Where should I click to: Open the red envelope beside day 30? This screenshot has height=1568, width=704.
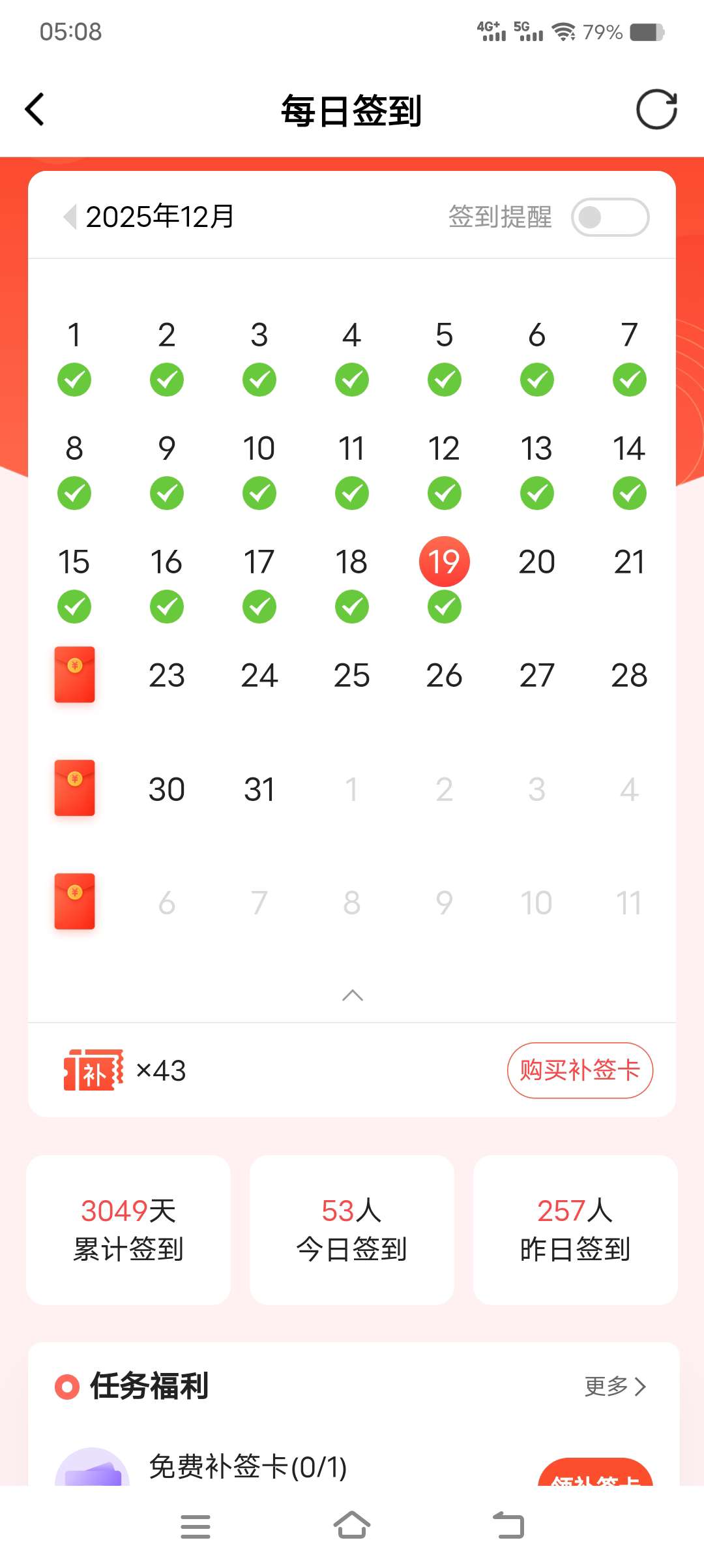pos(74,789)
